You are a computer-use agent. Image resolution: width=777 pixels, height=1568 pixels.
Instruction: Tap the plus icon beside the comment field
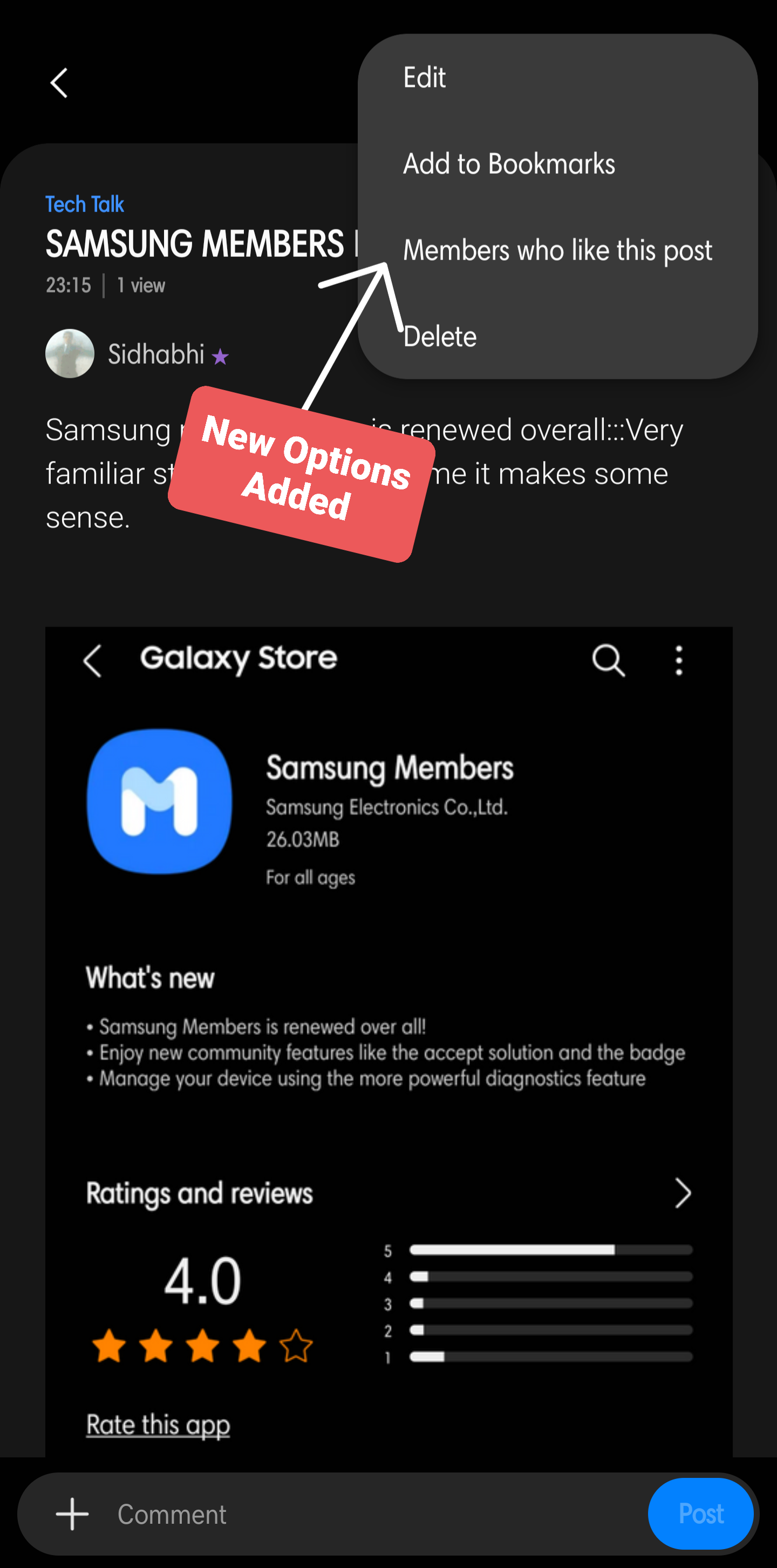72,1514
